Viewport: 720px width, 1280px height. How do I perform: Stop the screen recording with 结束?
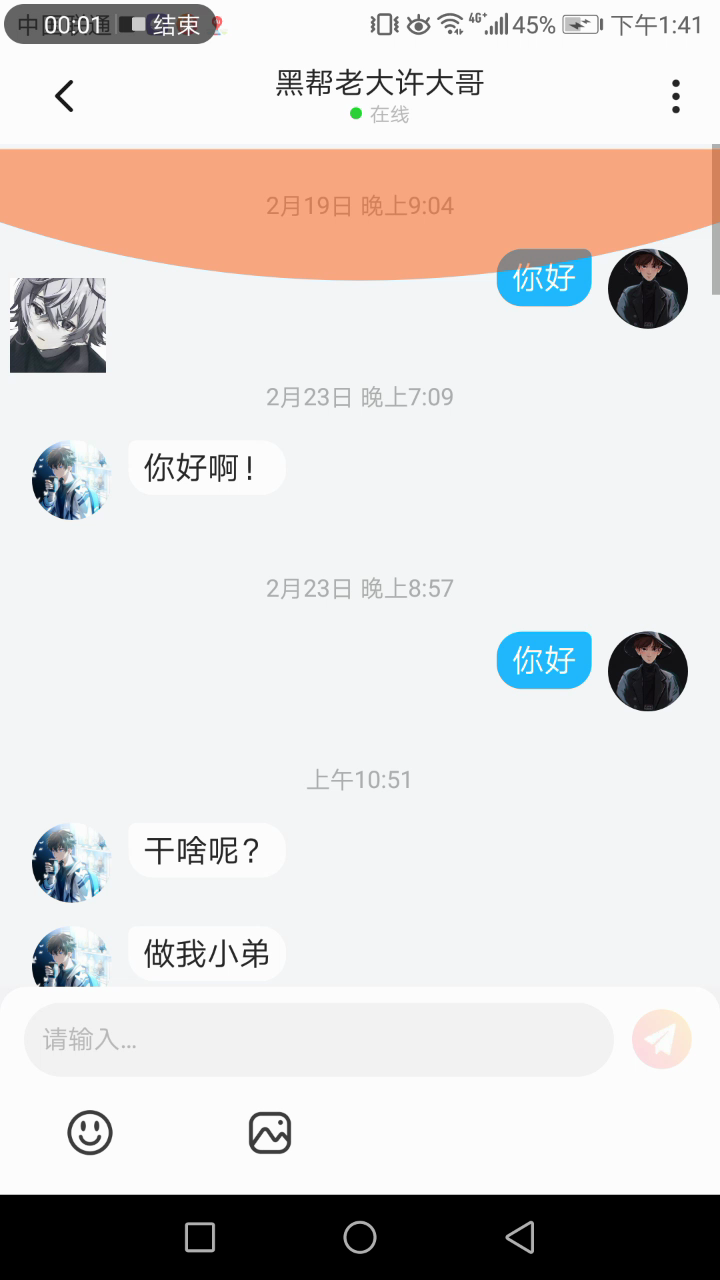[x=176, y=25]
